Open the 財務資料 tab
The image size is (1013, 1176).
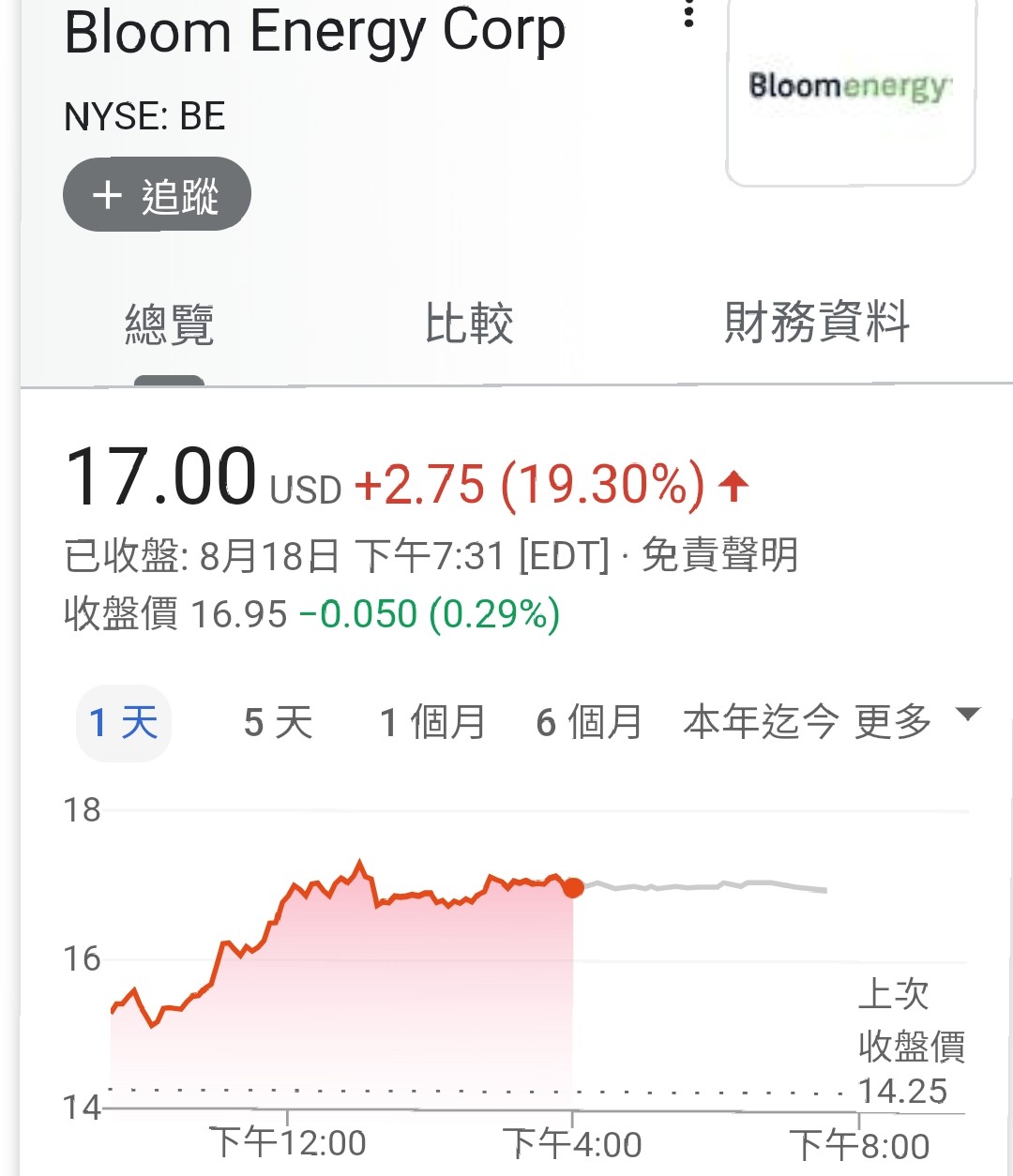817,323
